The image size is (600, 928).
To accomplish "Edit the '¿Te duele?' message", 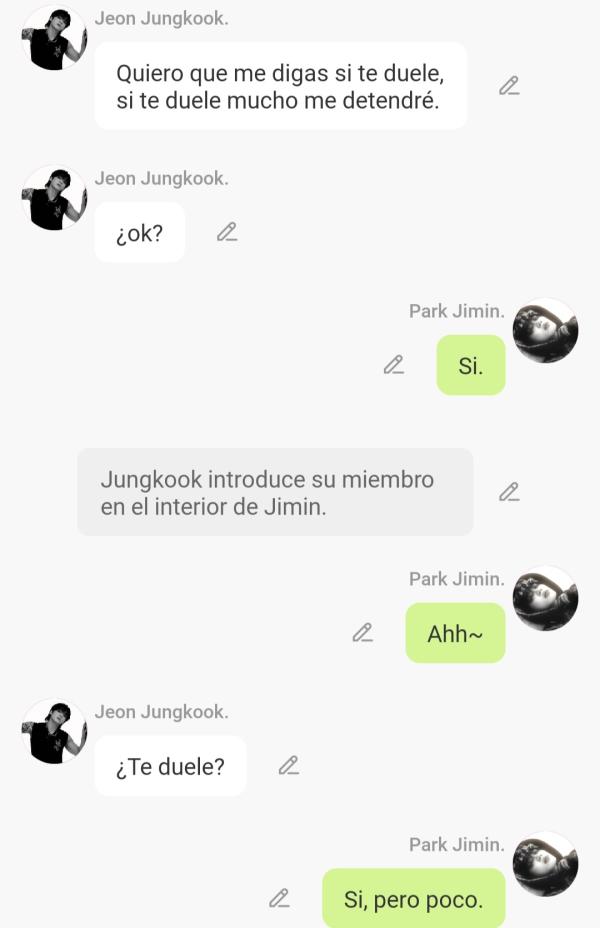I will (x=289, y=766).
